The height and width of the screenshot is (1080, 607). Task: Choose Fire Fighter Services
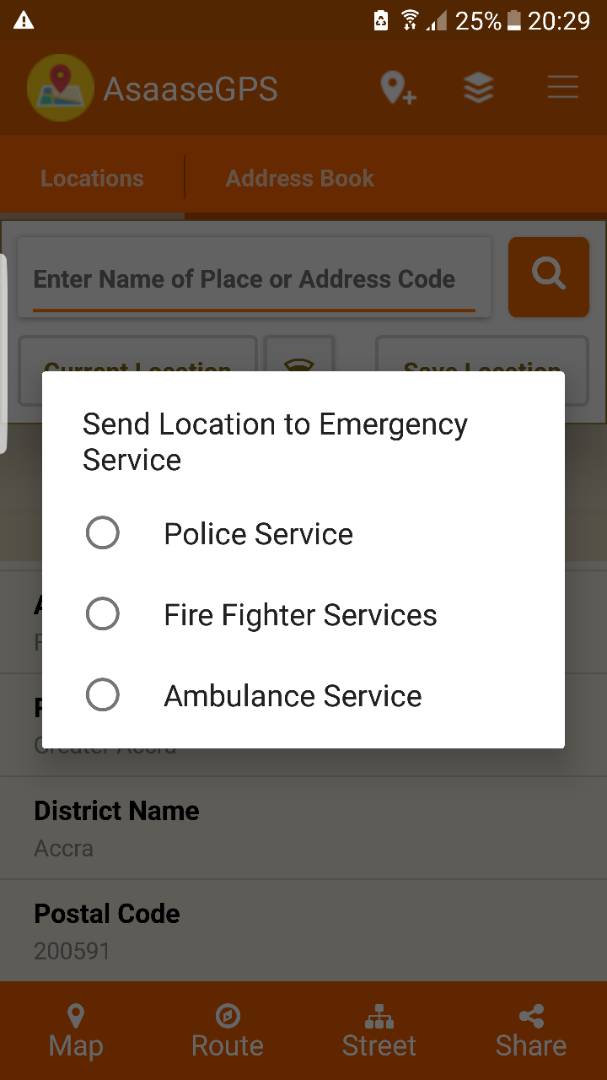pos(303,614)
